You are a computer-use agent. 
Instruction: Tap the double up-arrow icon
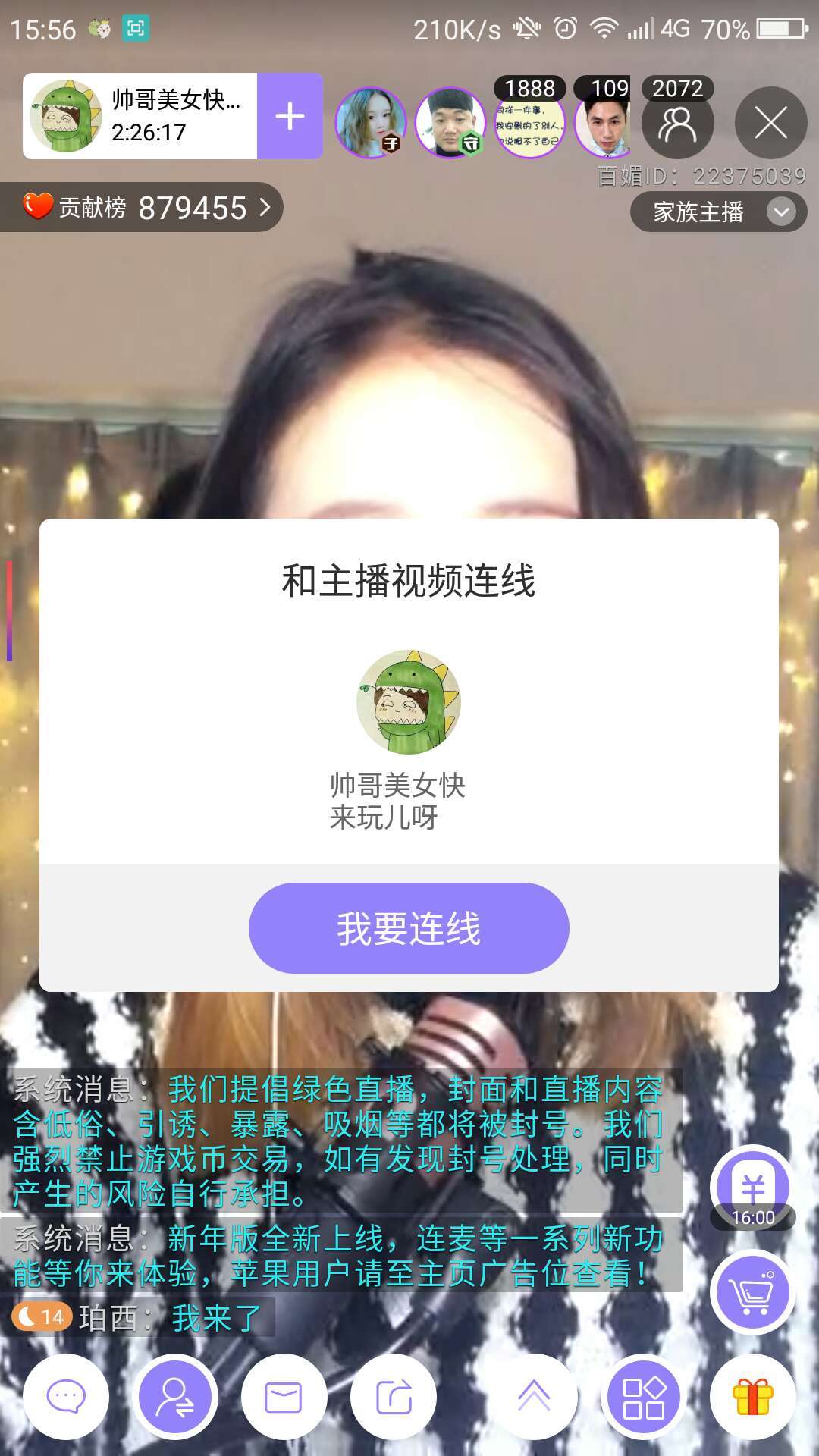pos(534,1396)
